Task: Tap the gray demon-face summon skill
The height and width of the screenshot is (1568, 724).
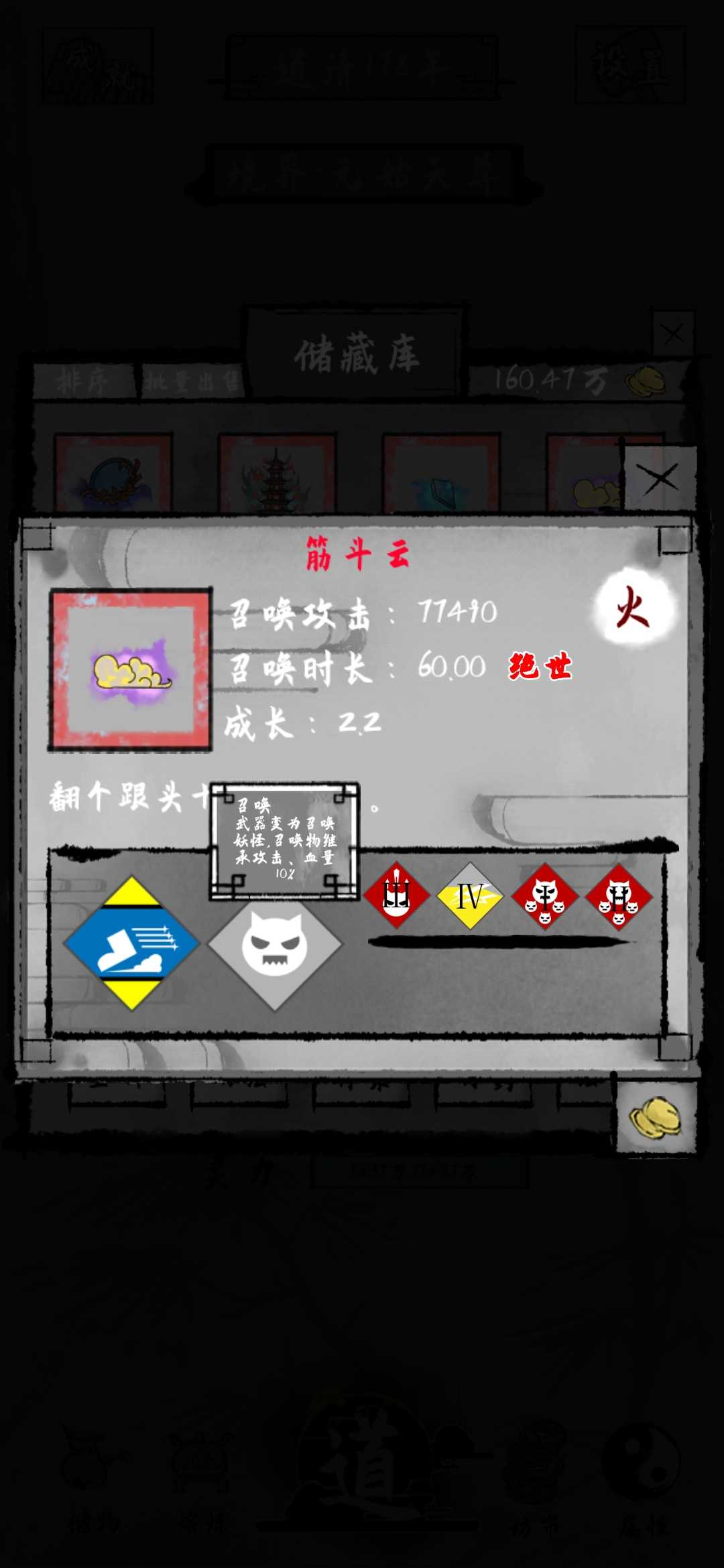Action: 275,943
